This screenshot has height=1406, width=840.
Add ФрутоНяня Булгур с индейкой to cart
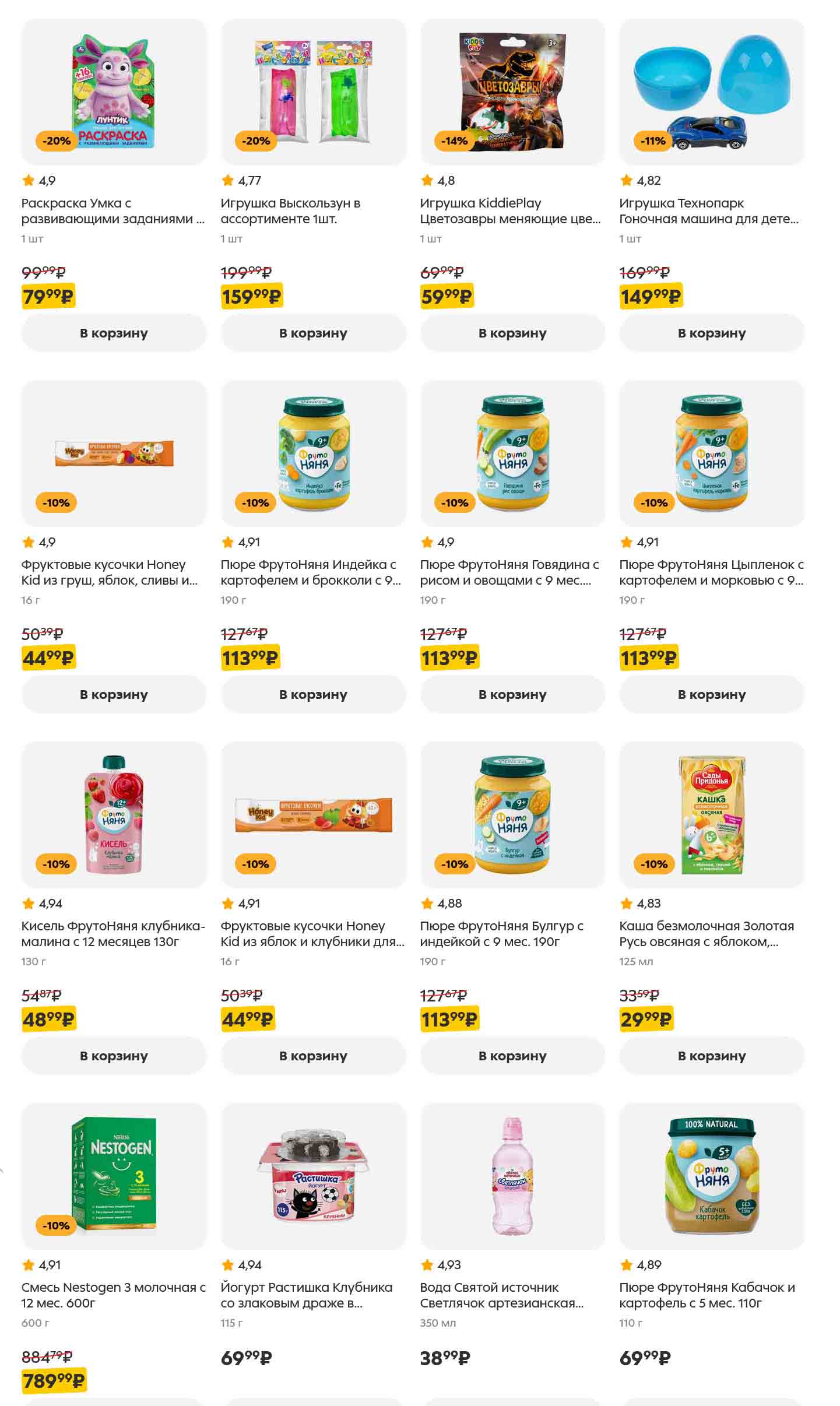512,1056
